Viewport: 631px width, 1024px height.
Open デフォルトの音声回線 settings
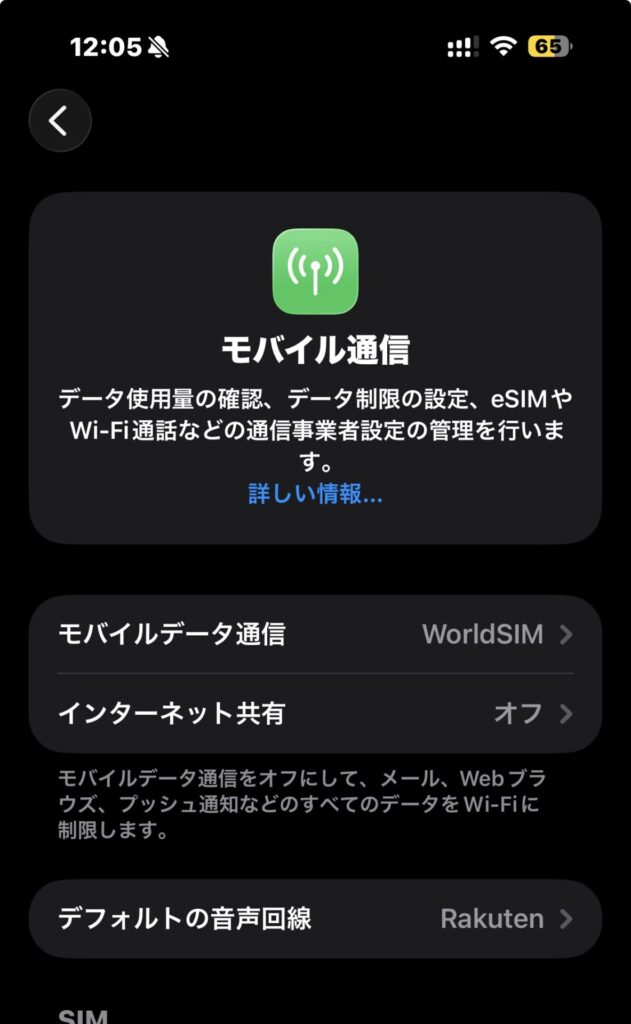315,919
